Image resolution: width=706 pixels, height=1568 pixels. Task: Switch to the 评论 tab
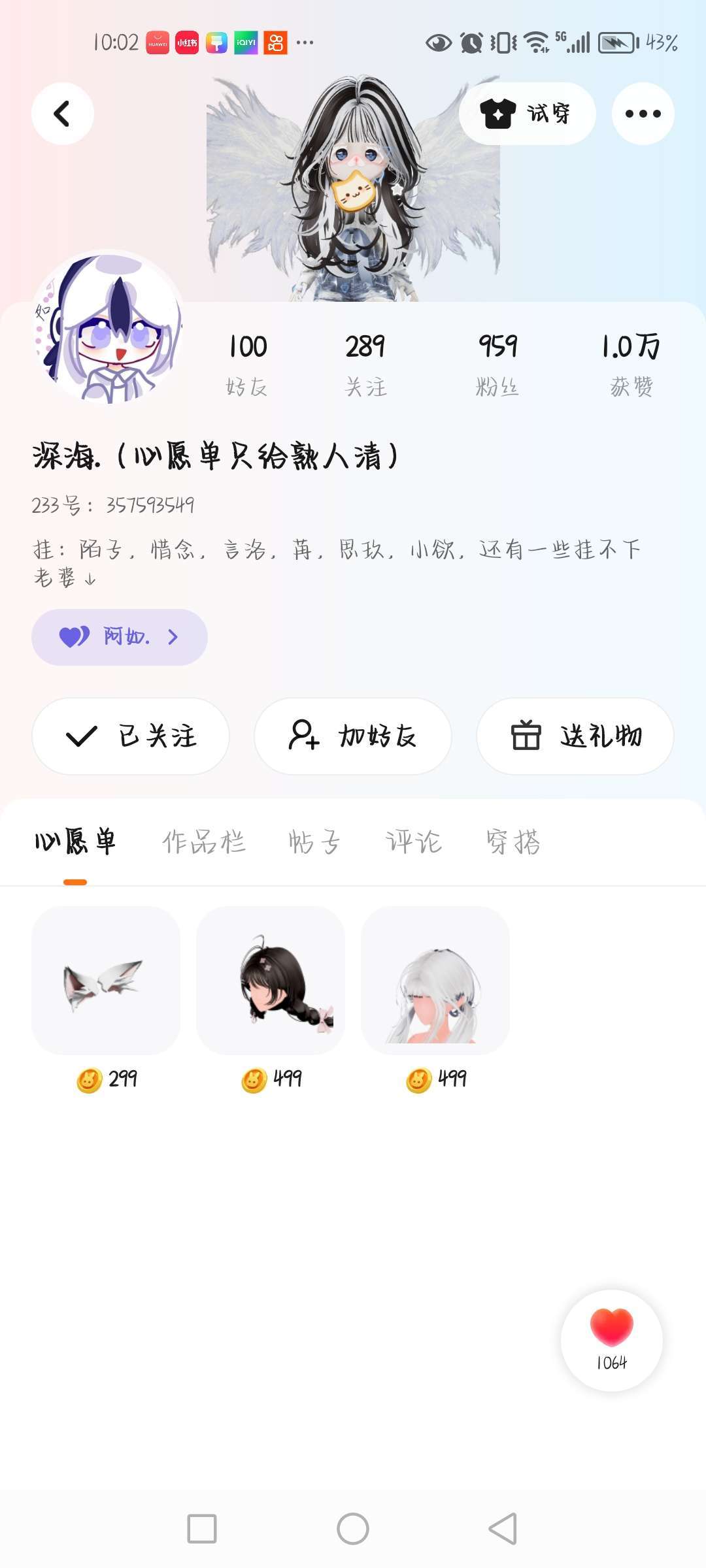click(413, 842)
